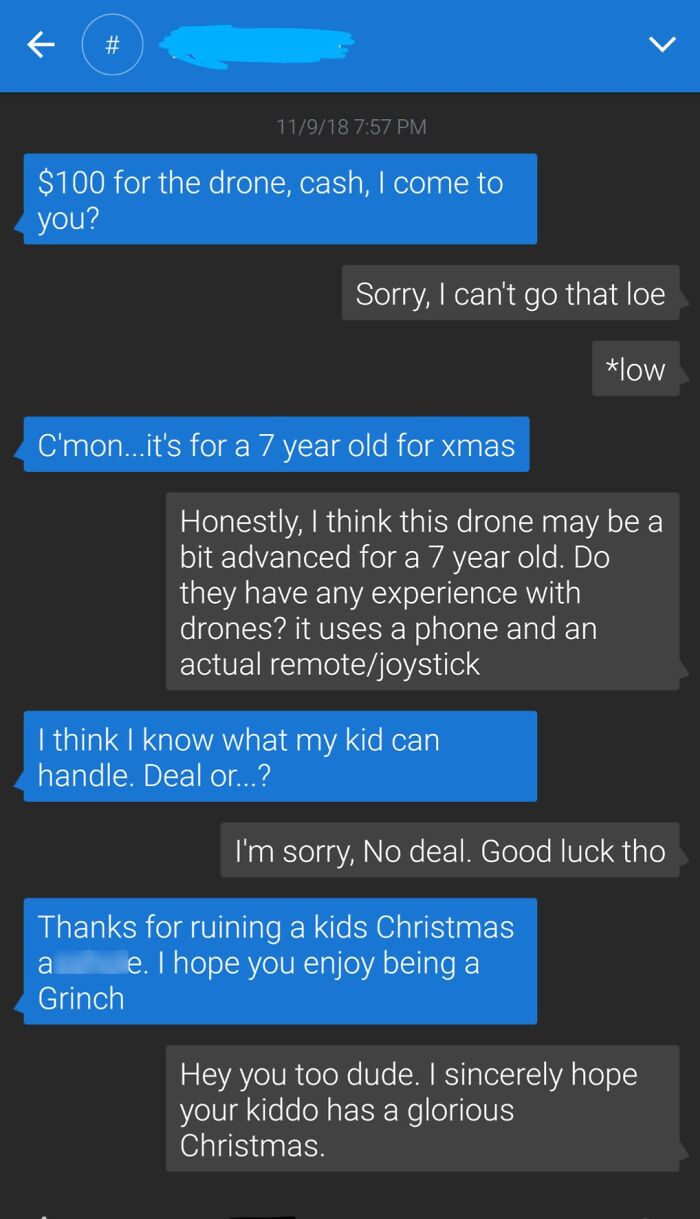Image resolution: width=700 pixels, height=1219 pixels.
Task: Go back using the arrow
Action: pyautogui.click(x=41, y=45)
